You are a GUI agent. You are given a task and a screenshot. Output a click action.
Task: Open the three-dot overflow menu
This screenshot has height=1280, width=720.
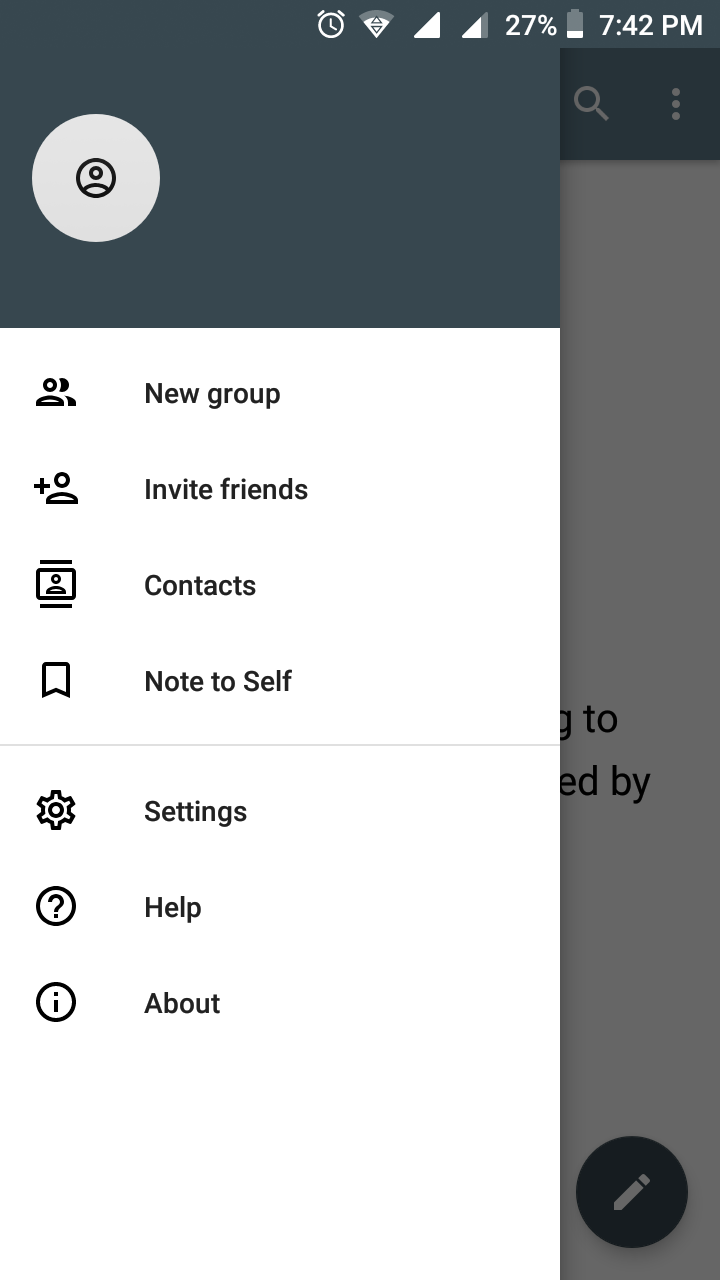click(675, 103)
